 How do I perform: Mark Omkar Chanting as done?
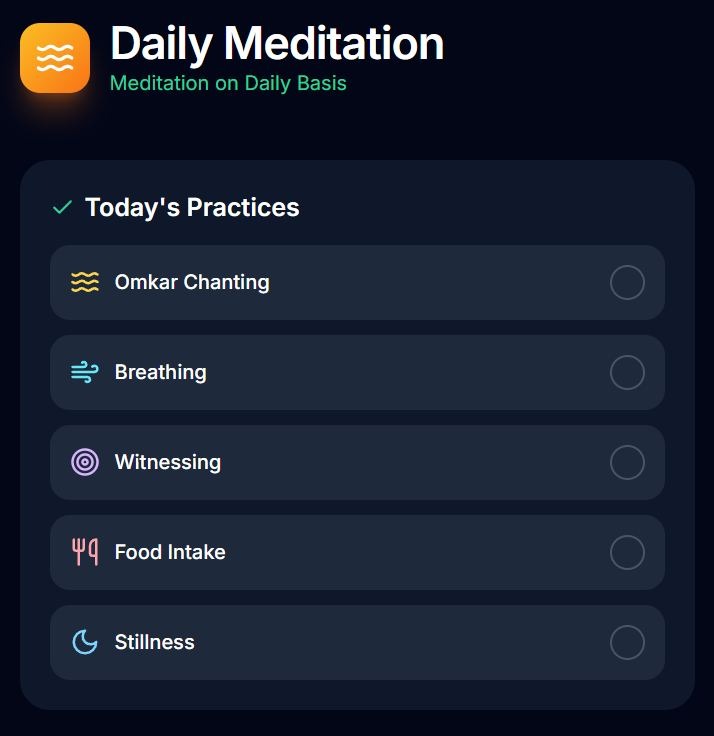[x=627, y=283]
